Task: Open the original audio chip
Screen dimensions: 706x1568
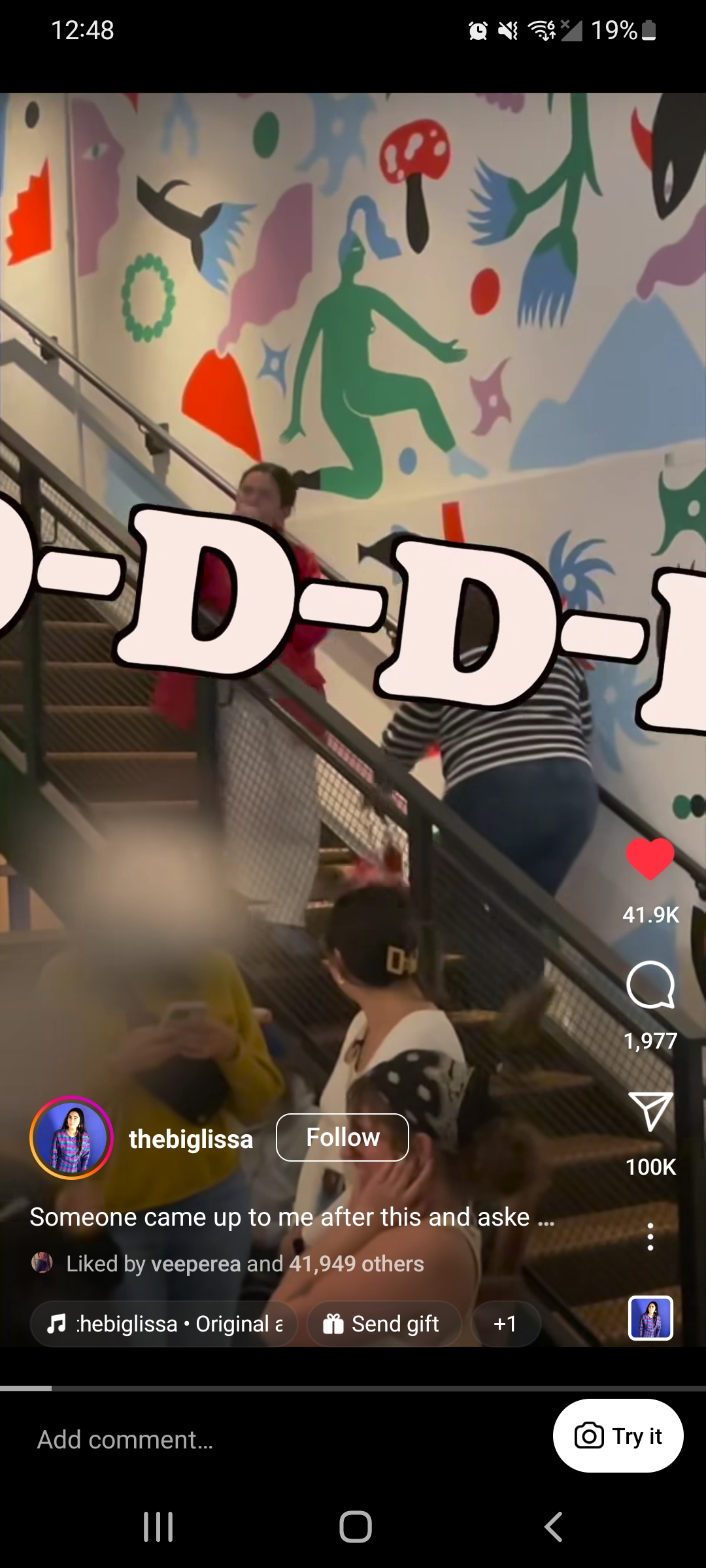Action: point(164,1324)
